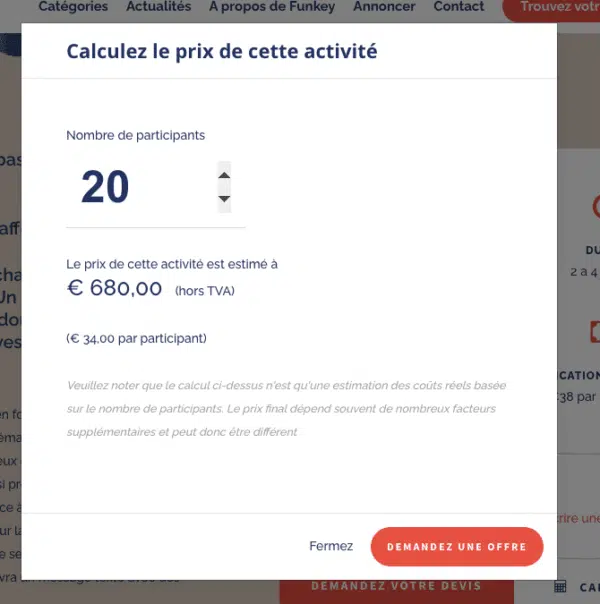Increase the number of participants
Screen dimensions: 600x604
[x=224, y=175]
